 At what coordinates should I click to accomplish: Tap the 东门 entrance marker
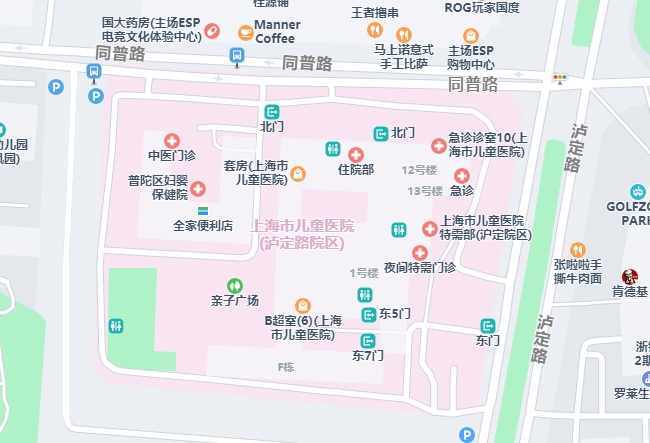[488, 326]
